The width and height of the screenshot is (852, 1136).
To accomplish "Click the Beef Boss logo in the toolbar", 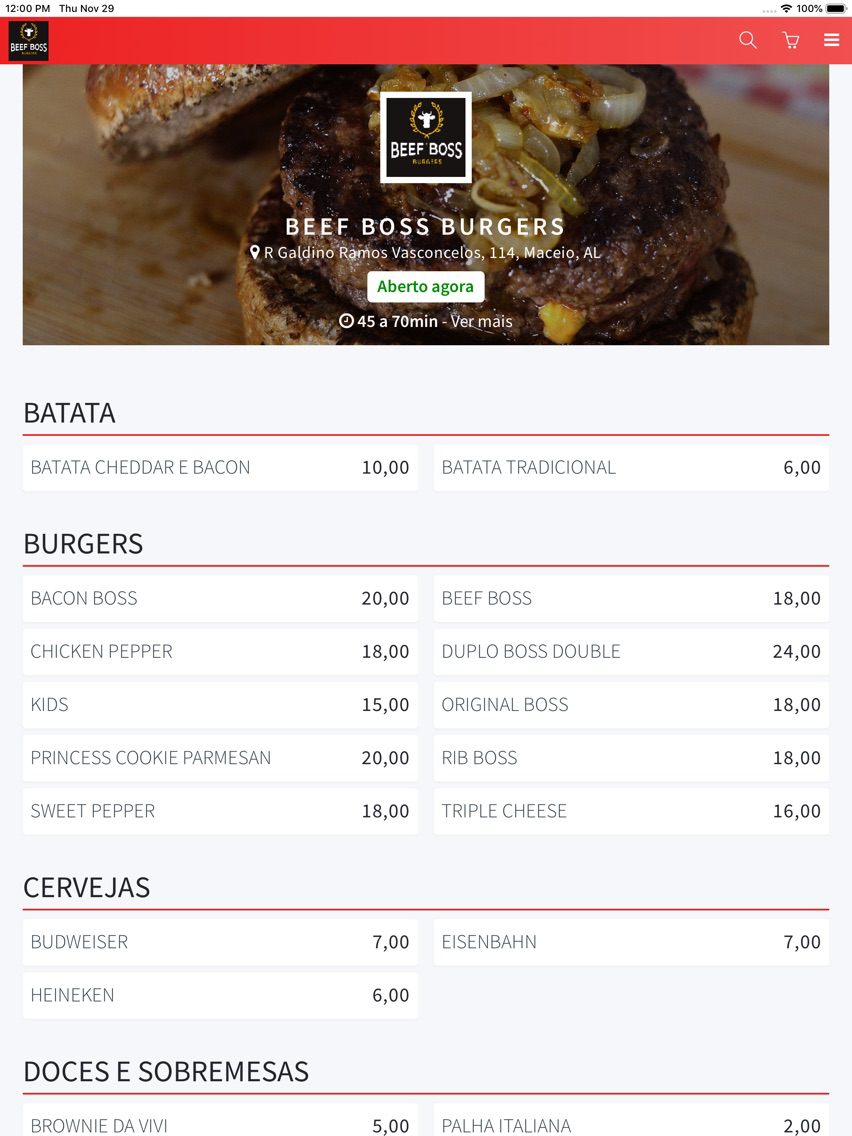I will click(27, 40).
